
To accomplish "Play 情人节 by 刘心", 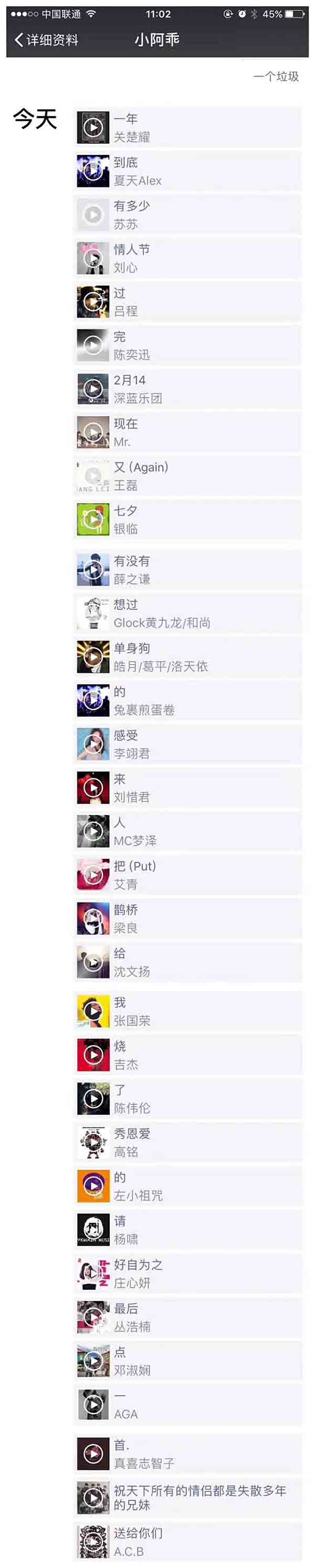I will point(92,259).
